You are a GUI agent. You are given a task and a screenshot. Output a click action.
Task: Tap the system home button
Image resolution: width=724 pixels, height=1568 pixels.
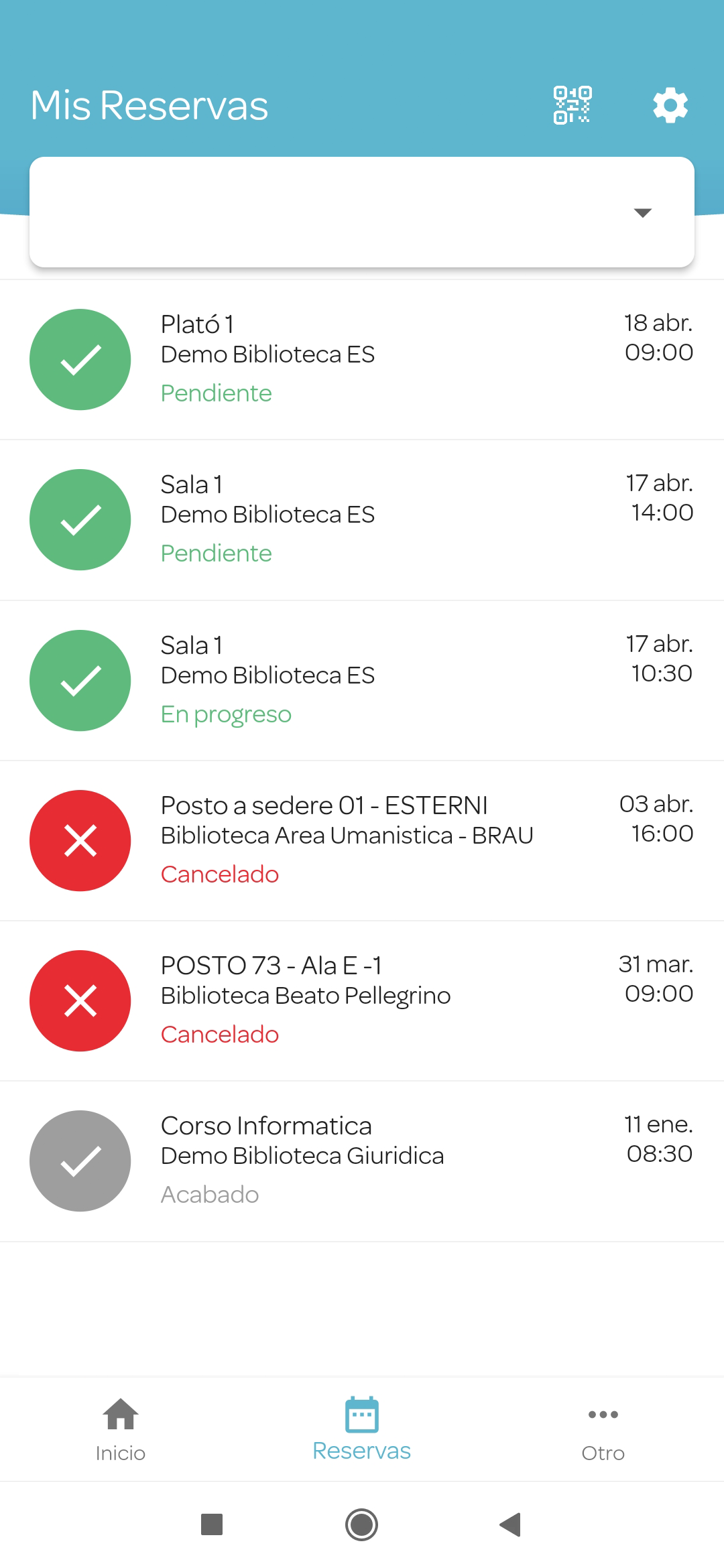362,1524
